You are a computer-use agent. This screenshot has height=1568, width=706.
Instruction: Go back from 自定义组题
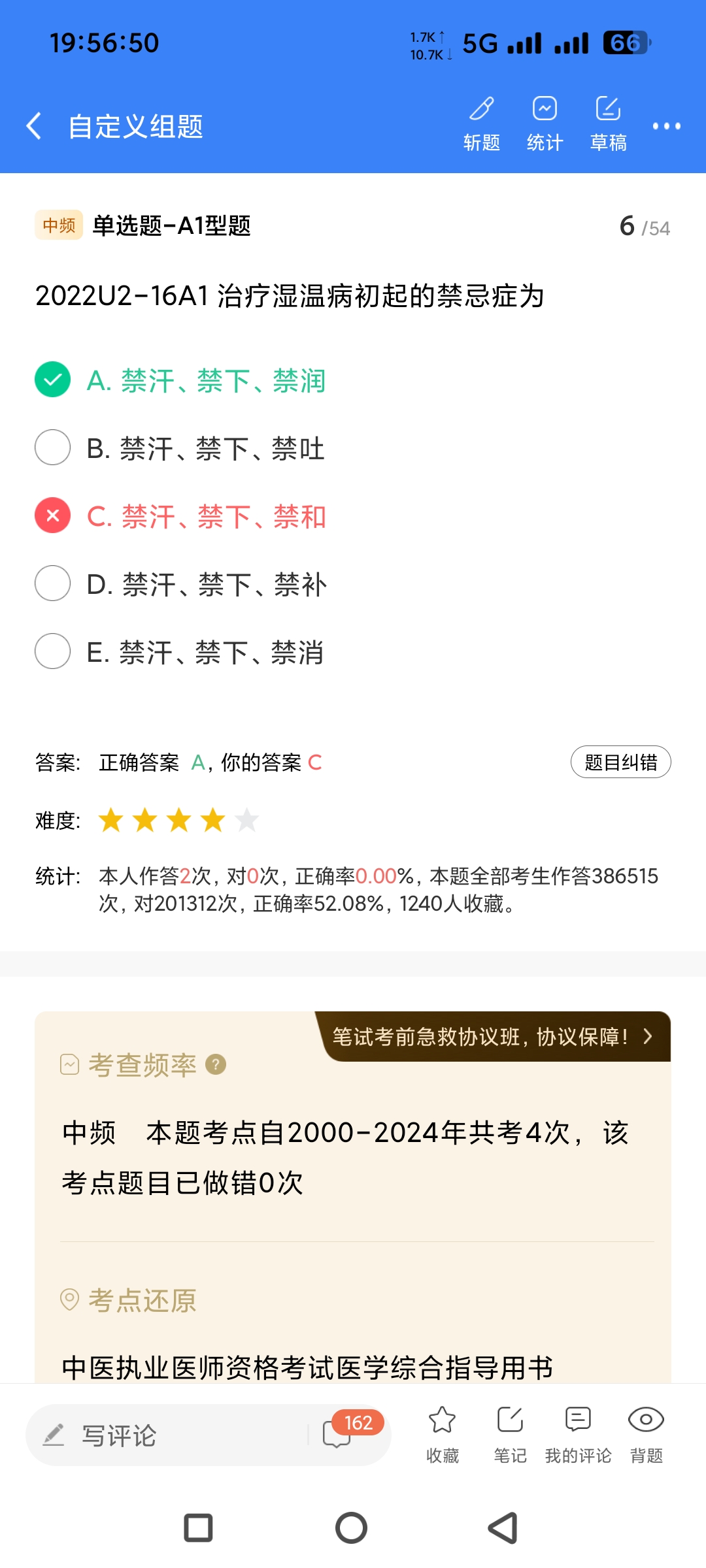(x=34, y=125)
